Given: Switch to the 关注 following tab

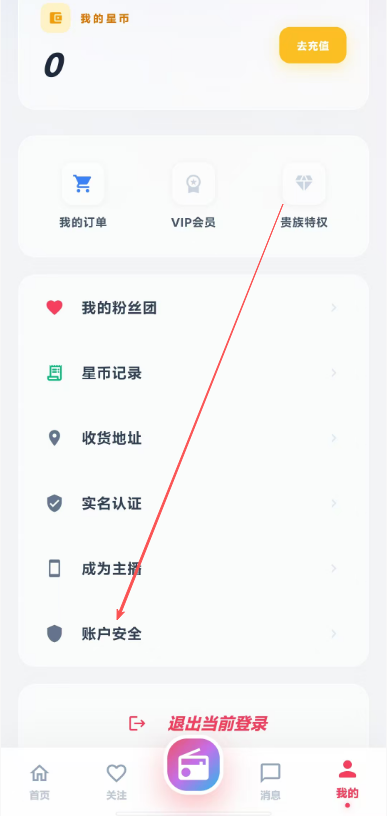Looking at the screenshot, I should click(x=116, y=782).
